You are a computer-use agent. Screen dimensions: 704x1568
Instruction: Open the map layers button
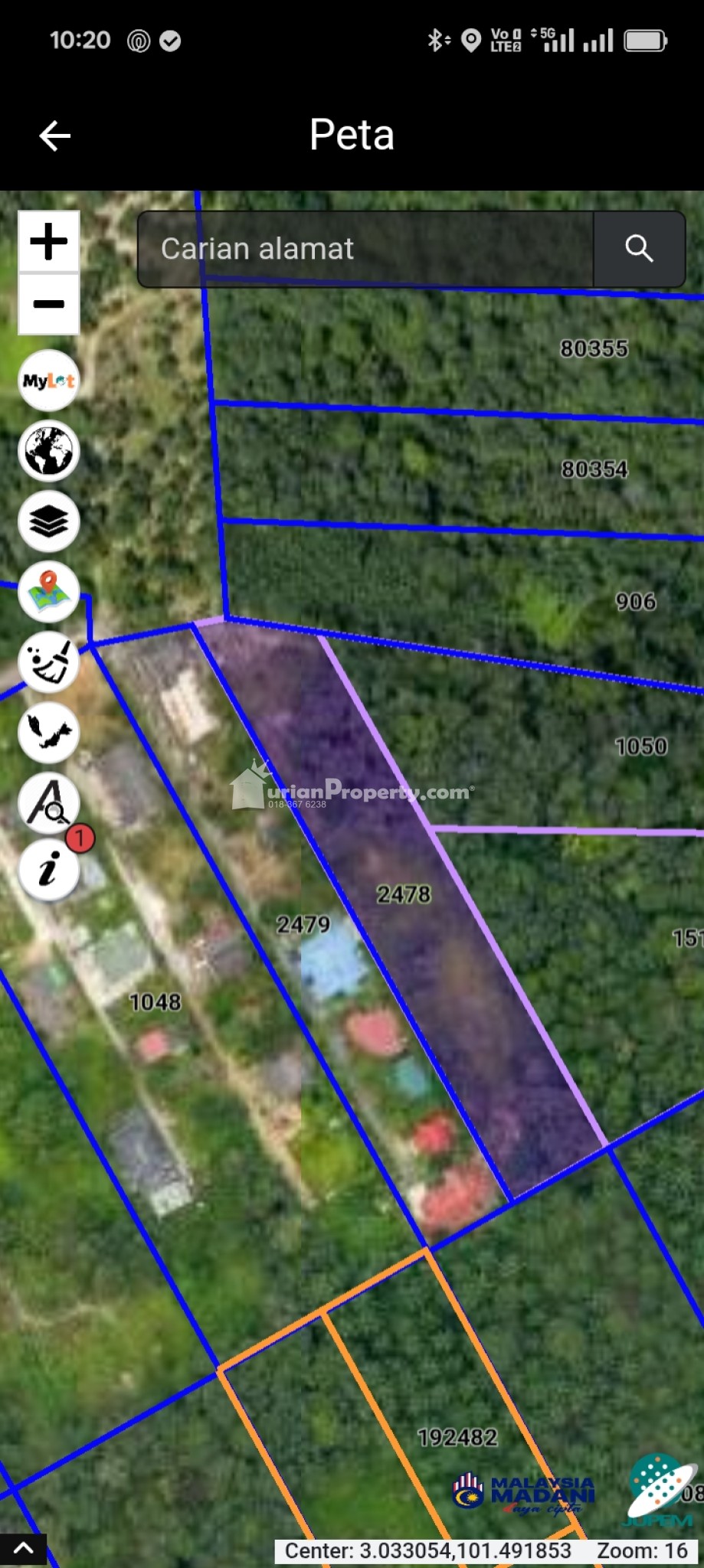pos(49,521)
